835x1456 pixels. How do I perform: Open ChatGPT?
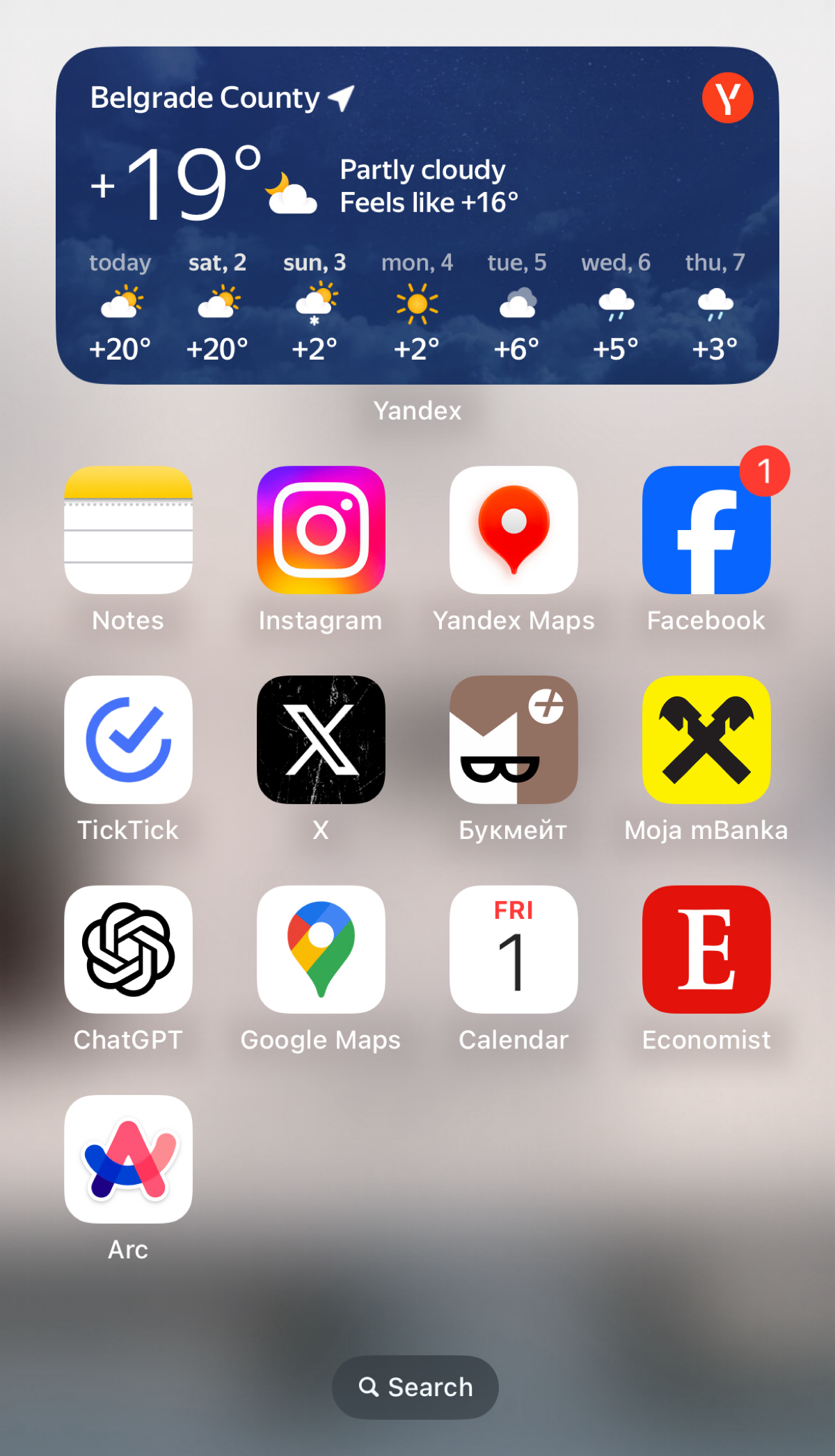tap(128, 950)
